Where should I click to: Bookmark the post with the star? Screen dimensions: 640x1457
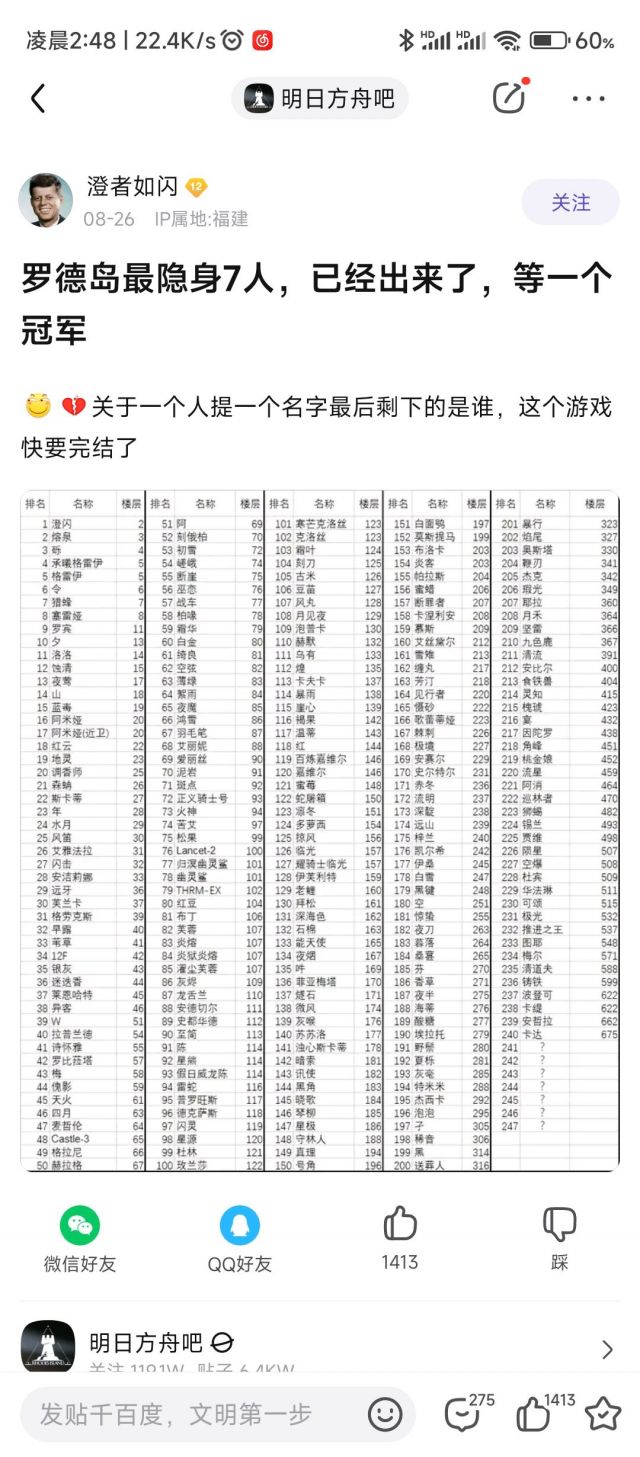point(603,1414)
